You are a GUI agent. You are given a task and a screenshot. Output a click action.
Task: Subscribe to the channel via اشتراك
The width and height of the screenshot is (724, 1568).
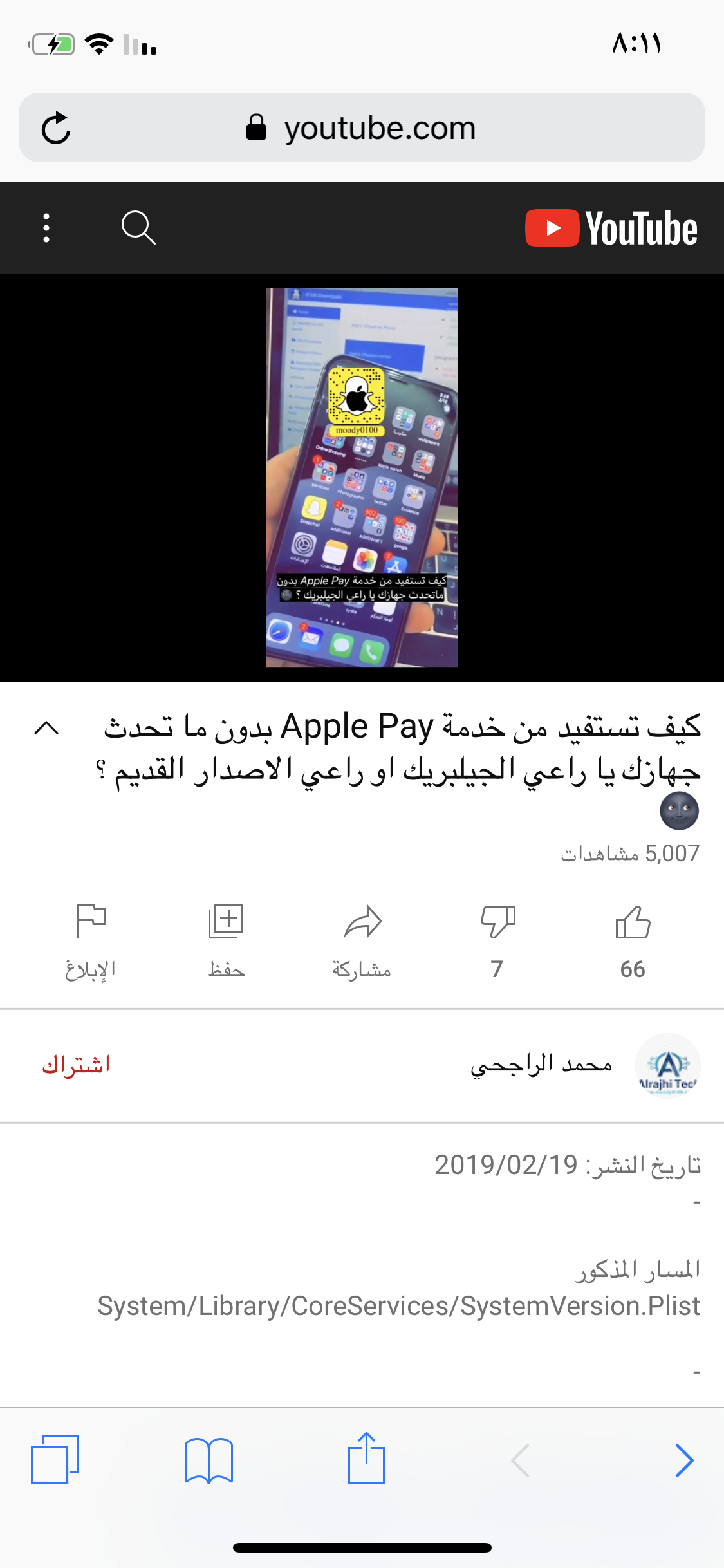pos(76,1065)
